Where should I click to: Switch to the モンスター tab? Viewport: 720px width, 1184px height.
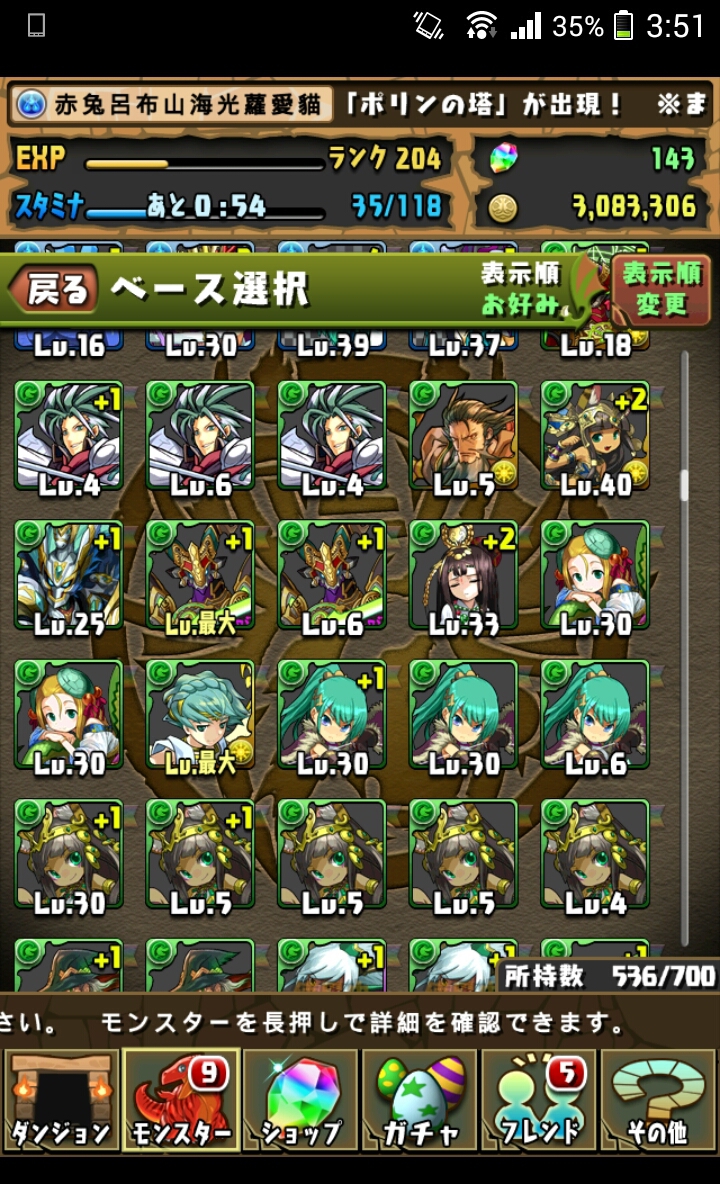[181, 1099]
